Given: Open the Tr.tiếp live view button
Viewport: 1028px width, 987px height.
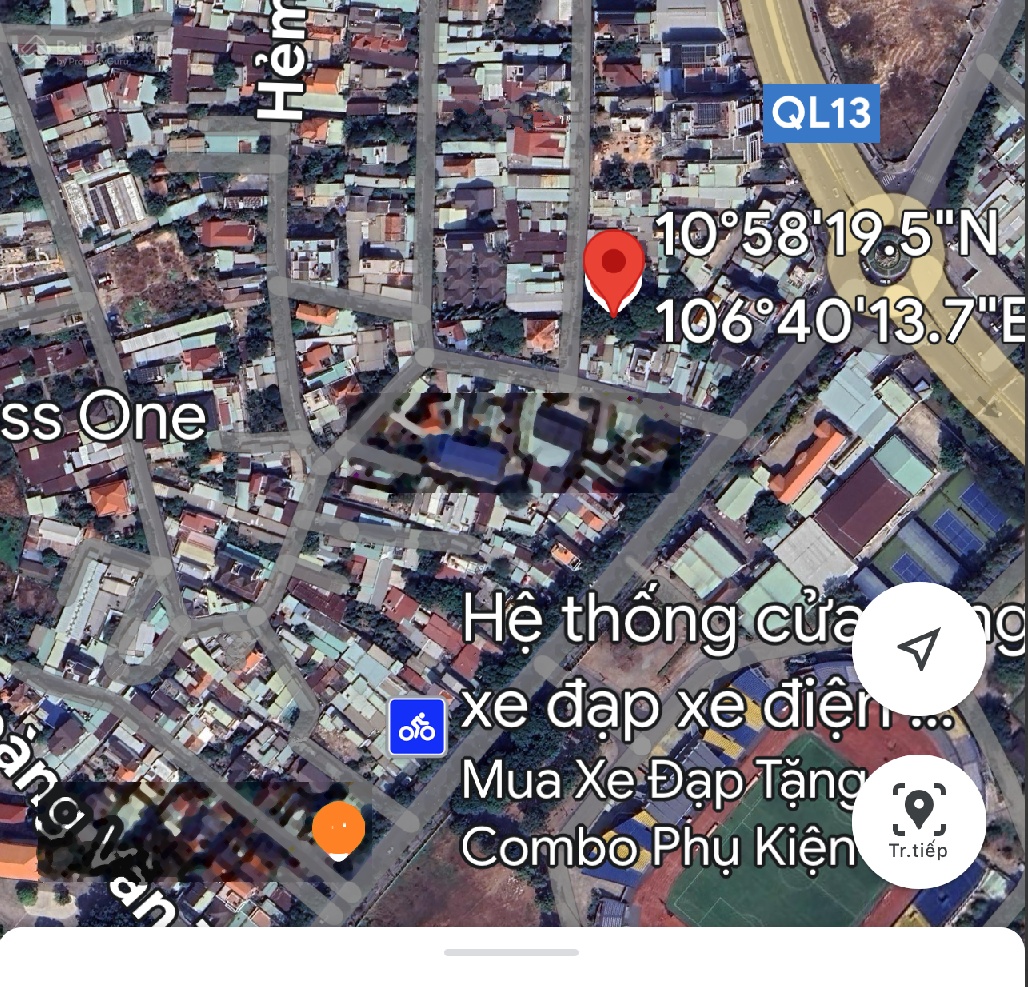Looking at the screenshot, I should point(919,822).
